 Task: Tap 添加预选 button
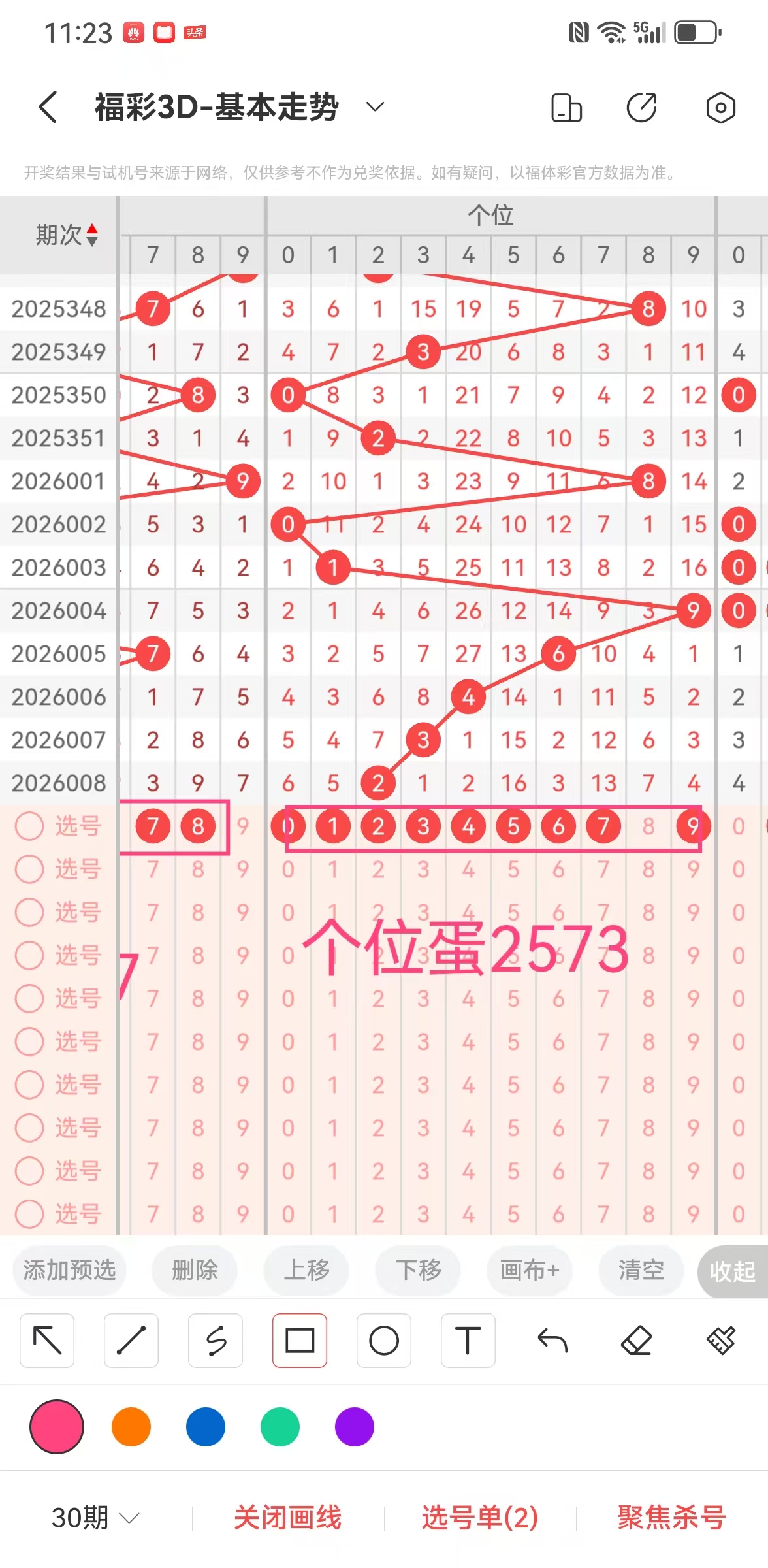point(69,1270)
